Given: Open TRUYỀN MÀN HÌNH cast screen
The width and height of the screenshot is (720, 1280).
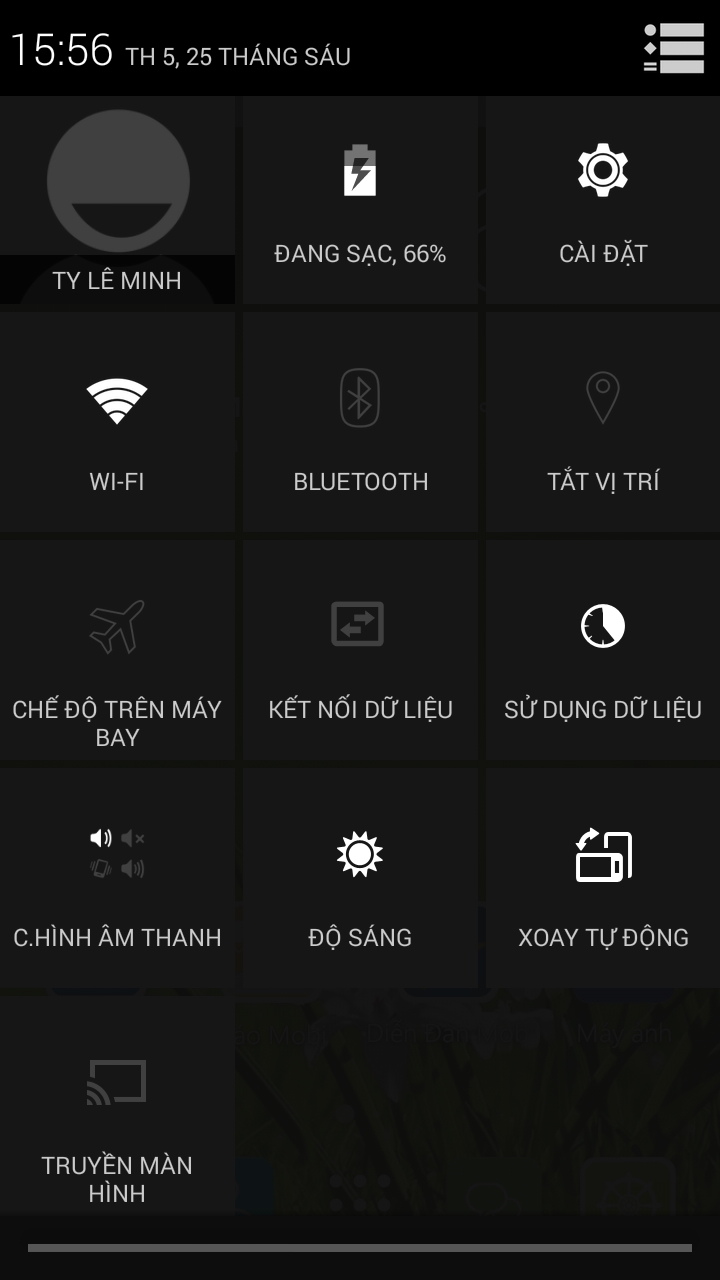Looking at the screenshot, I should pos(117,1110).
